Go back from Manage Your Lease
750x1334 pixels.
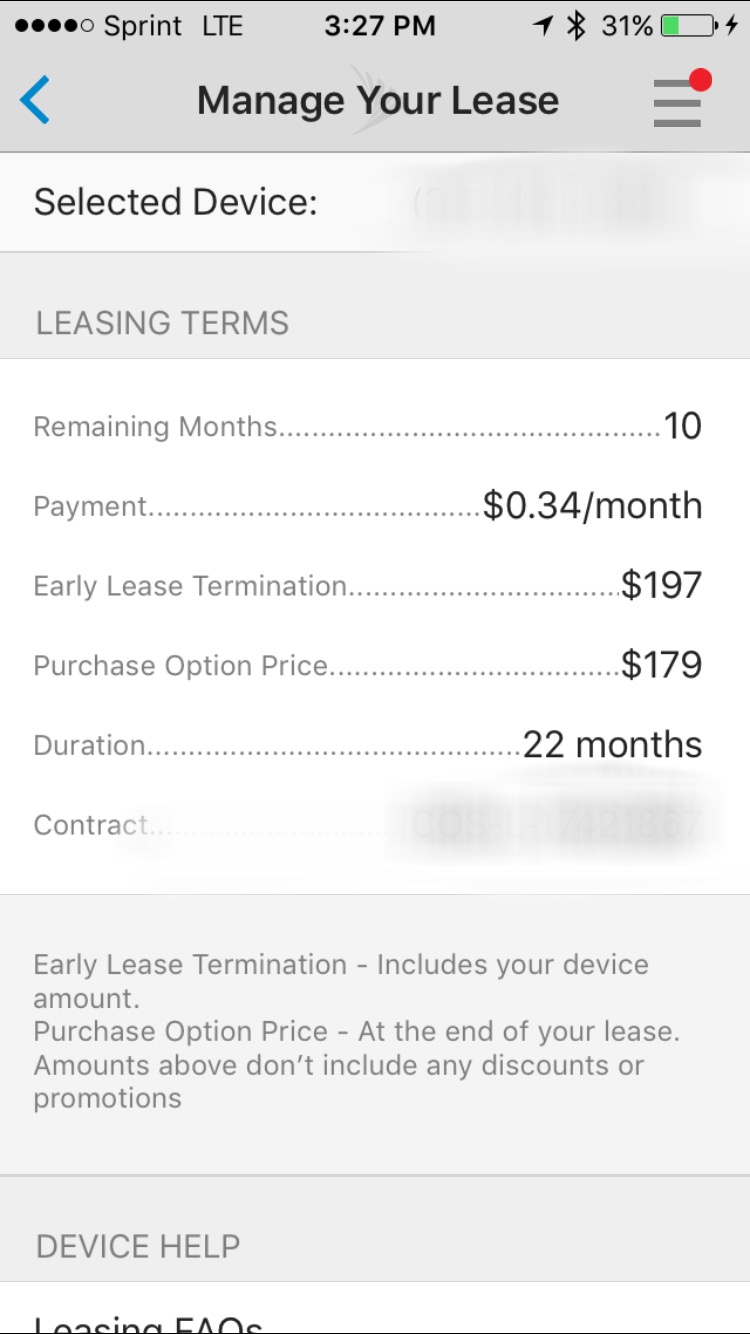35,100
